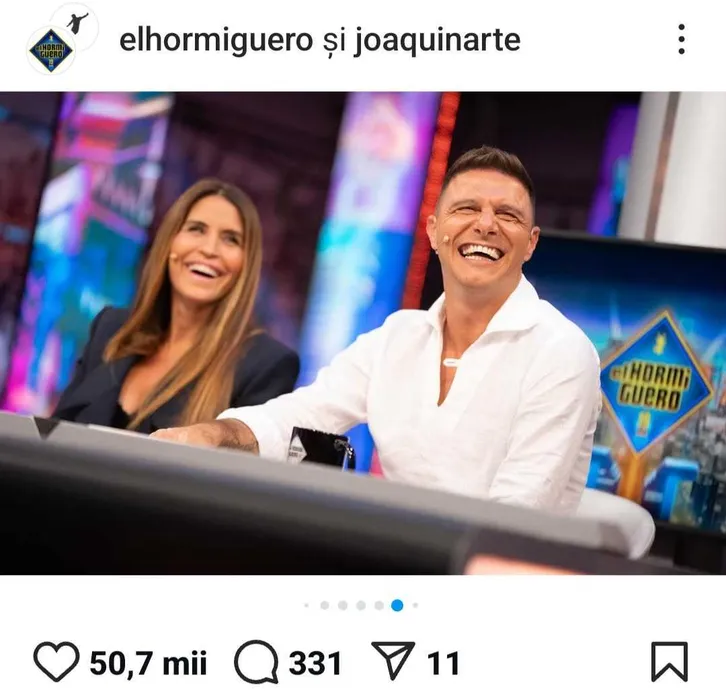
Task: Open the post's three-dot options menu
Action: [x=681, y=40]
